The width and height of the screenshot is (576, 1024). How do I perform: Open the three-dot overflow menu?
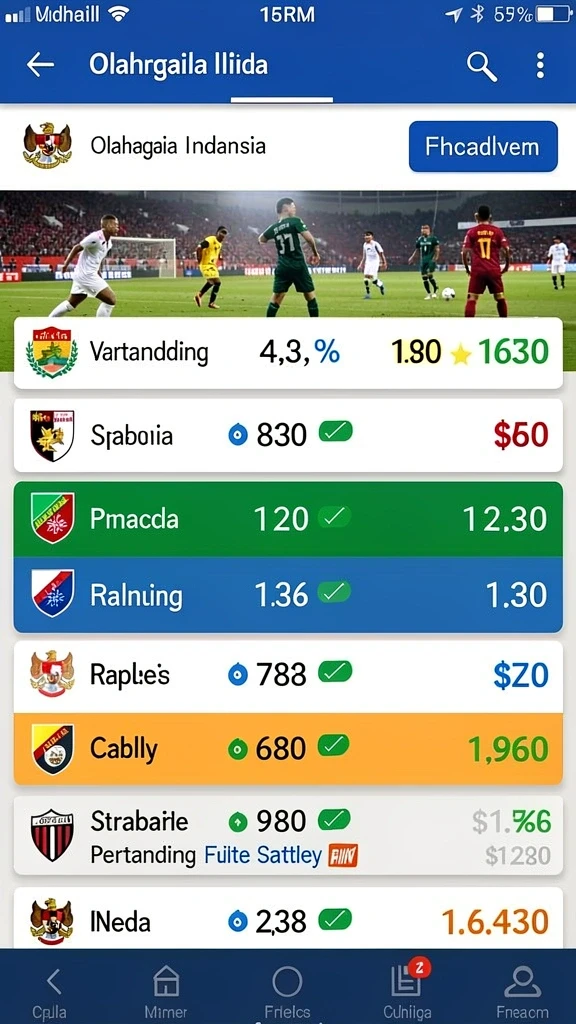[x=540, y=66]
